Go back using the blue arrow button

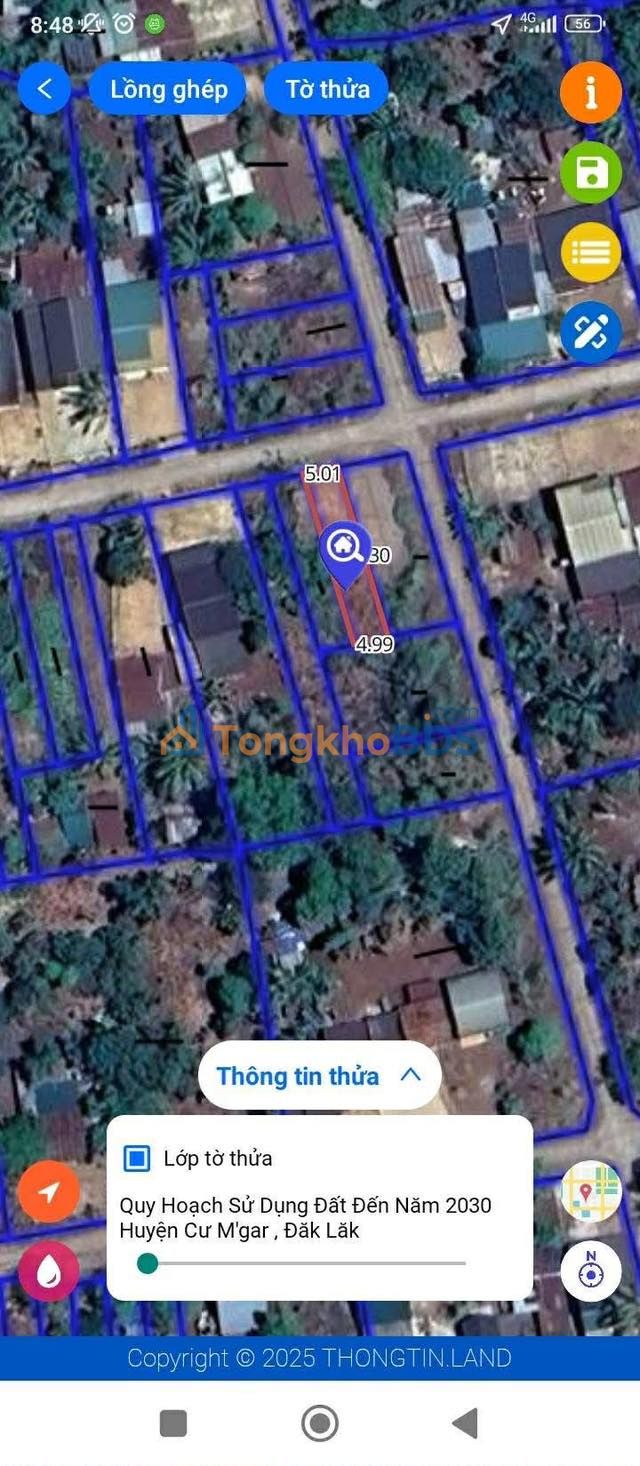coord(44,89)
